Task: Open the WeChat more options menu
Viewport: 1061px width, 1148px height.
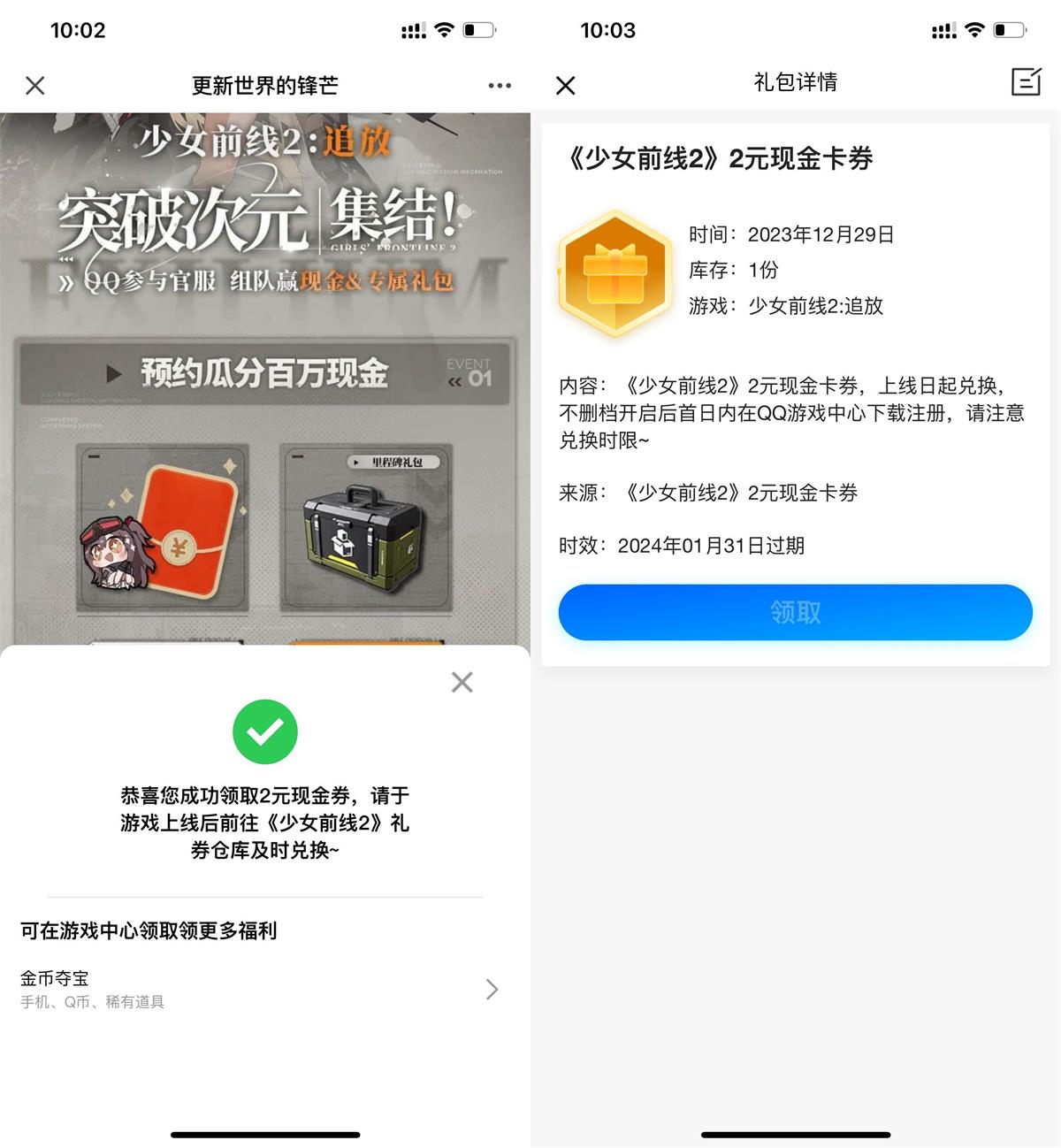Action: coord(500,85)
